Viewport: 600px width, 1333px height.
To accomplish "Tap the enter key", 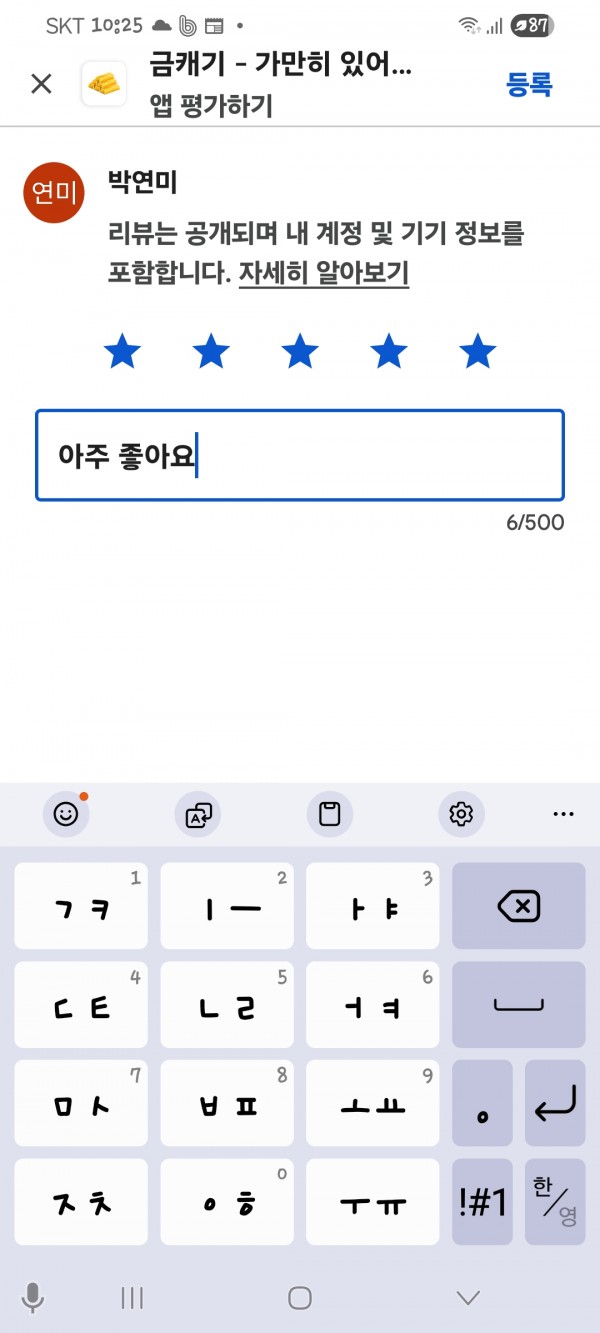I will point(555,1103).
